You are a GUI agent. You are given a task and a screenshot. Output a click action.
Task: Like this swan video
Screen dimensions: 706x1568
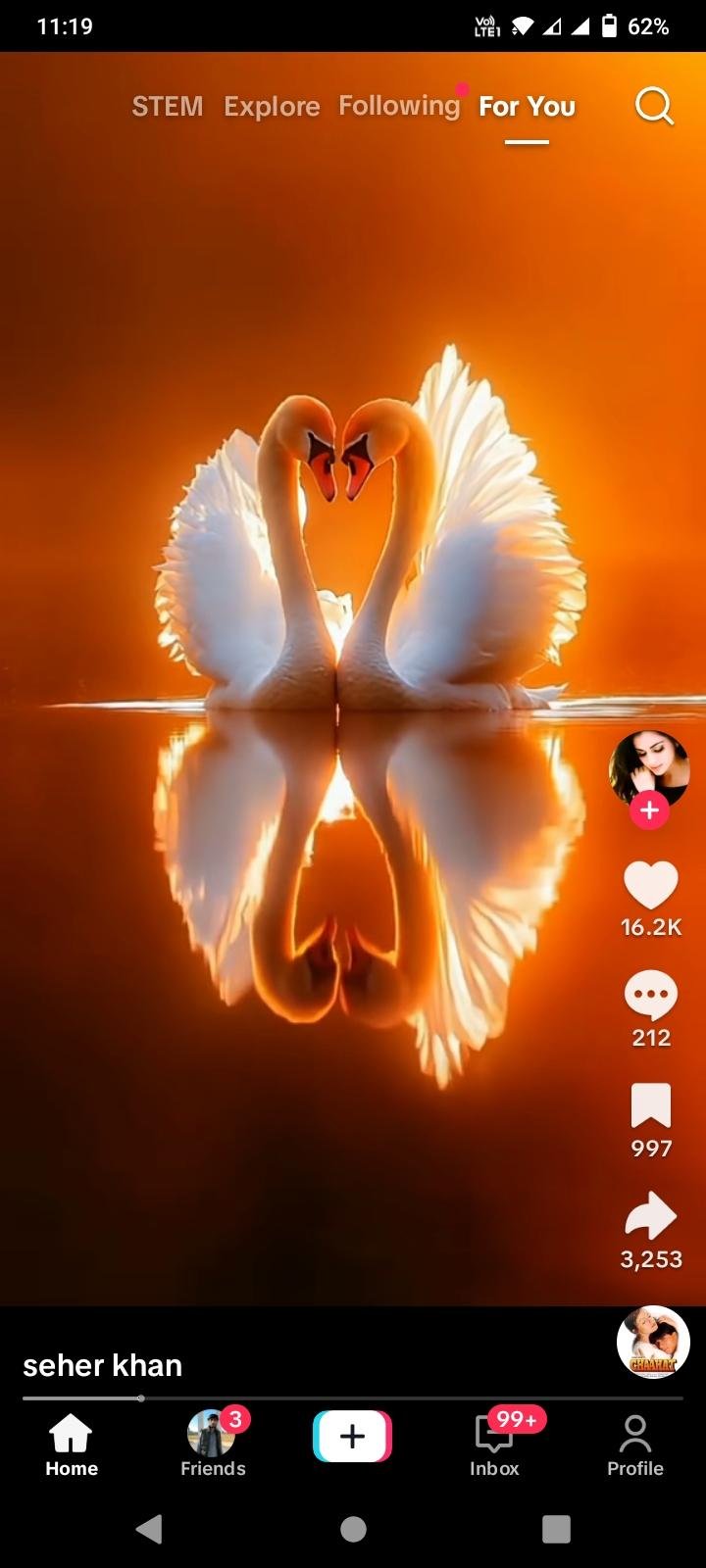[x=651, y=885]
